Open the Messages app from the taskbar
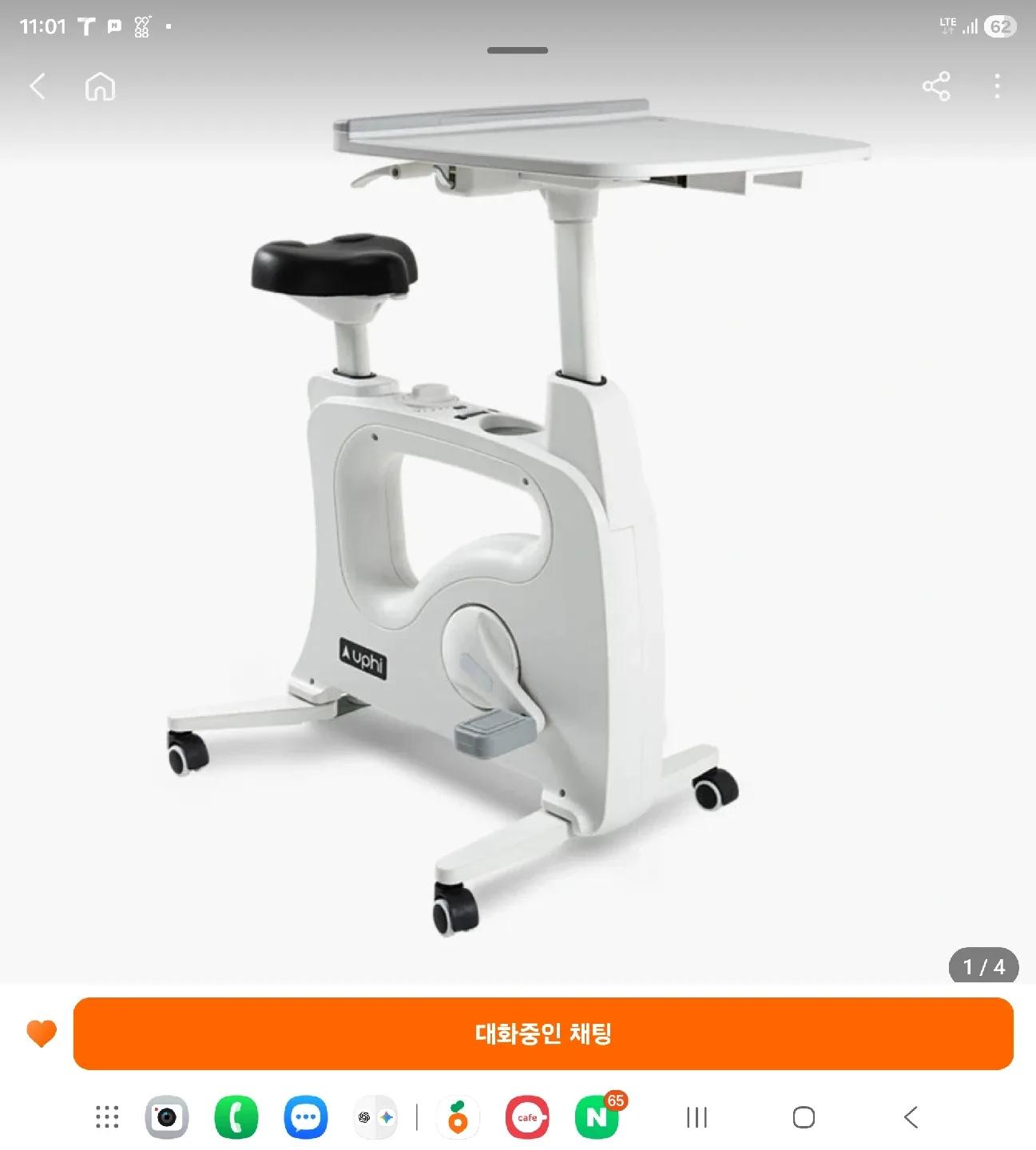Screen dimensions: 1036x1150 [306, 1117]
